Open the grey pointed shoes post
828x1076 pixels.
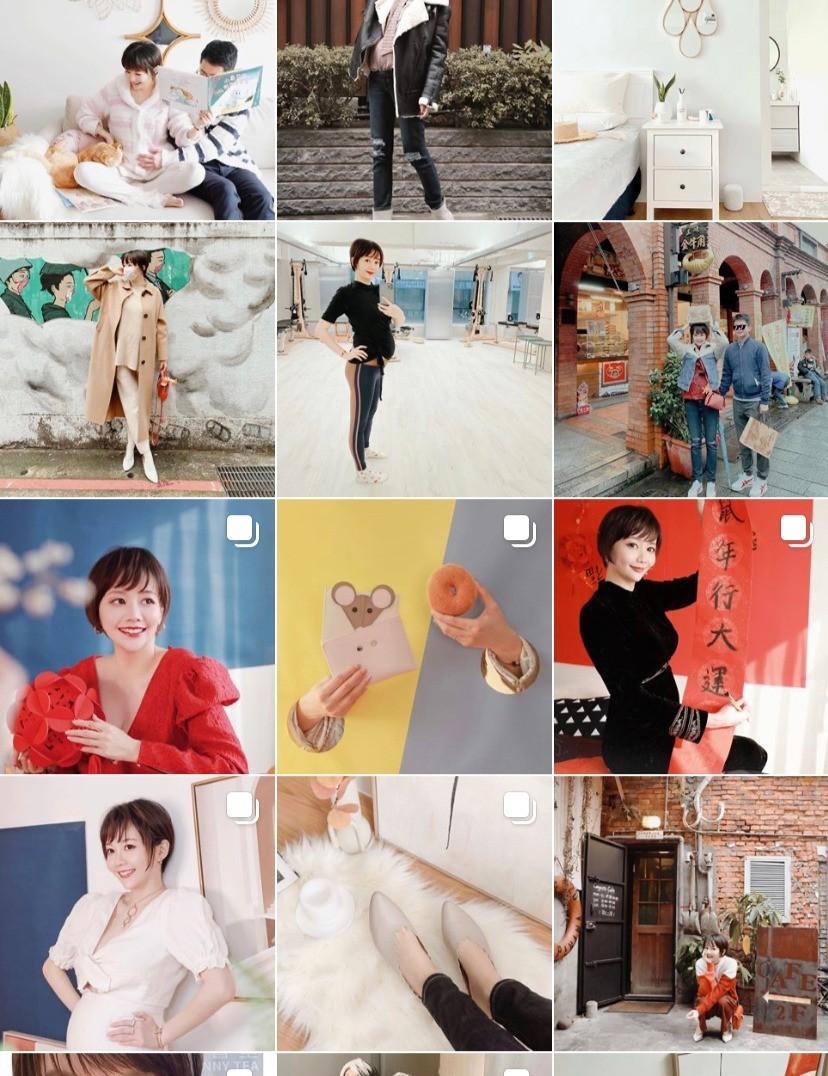tap(414, 913)
